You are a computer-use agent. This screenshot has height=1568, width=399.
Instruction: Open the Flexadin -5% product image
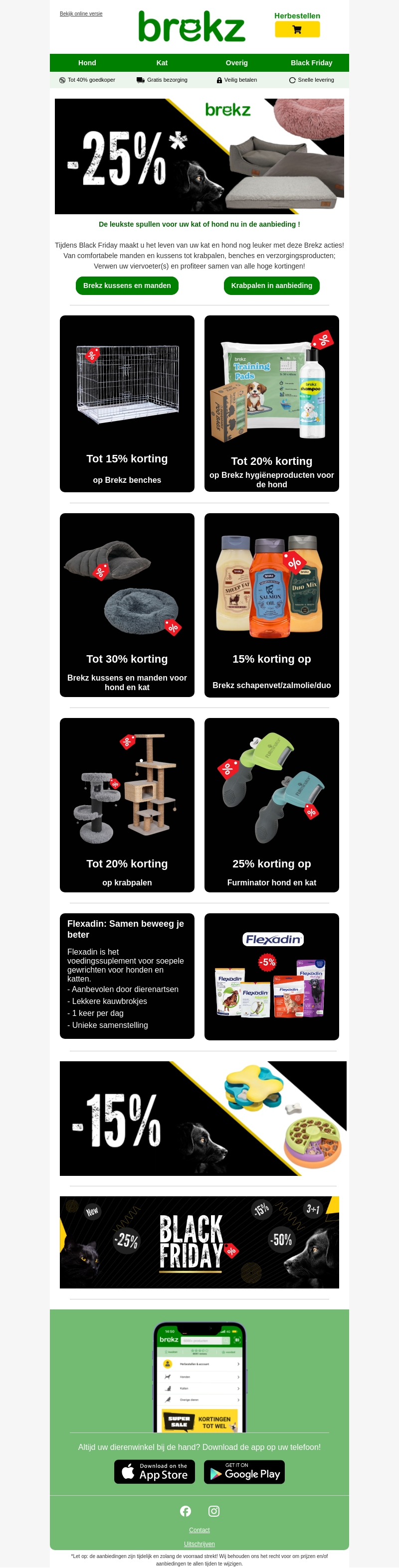click(272, 977)
